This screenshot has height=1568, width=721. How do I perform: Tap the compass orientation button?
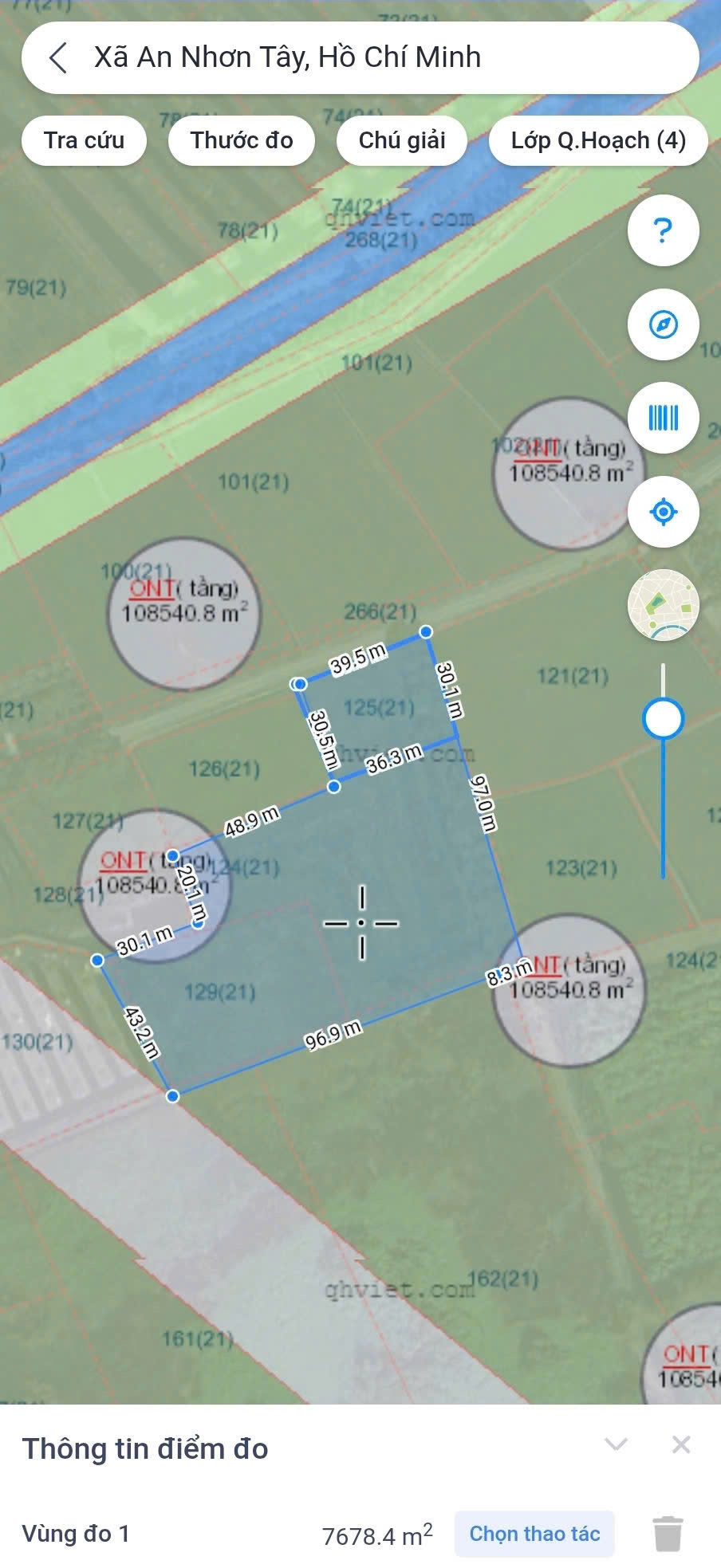663,324
